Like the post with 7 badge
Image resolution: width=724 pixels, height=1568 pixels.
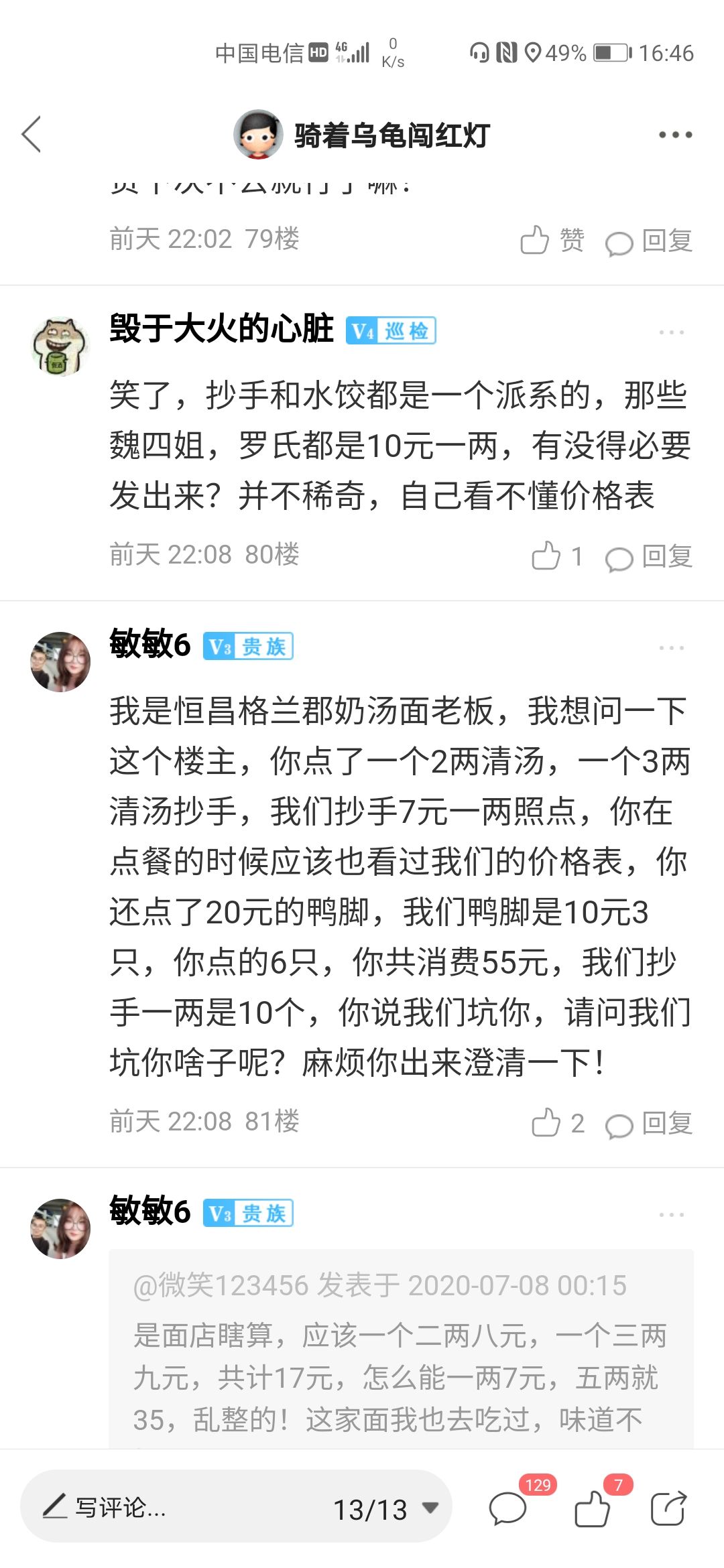point(593,1509)
